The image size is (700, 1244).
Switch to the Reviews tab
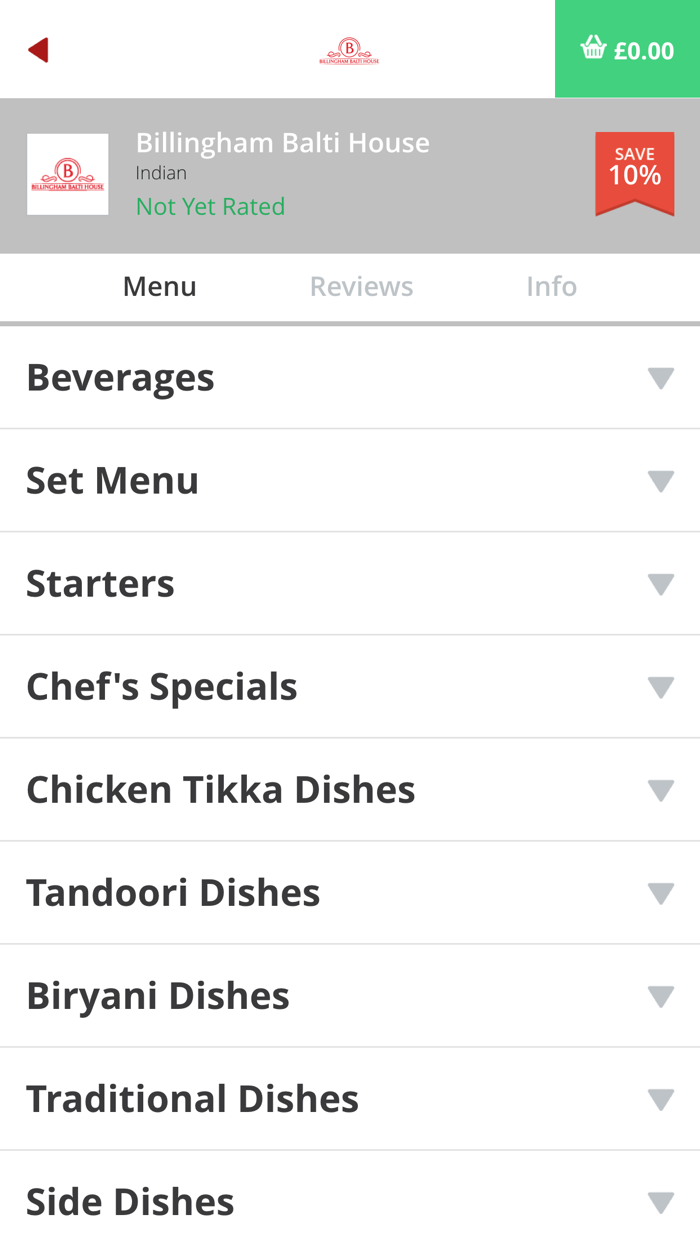coord(361,287)
